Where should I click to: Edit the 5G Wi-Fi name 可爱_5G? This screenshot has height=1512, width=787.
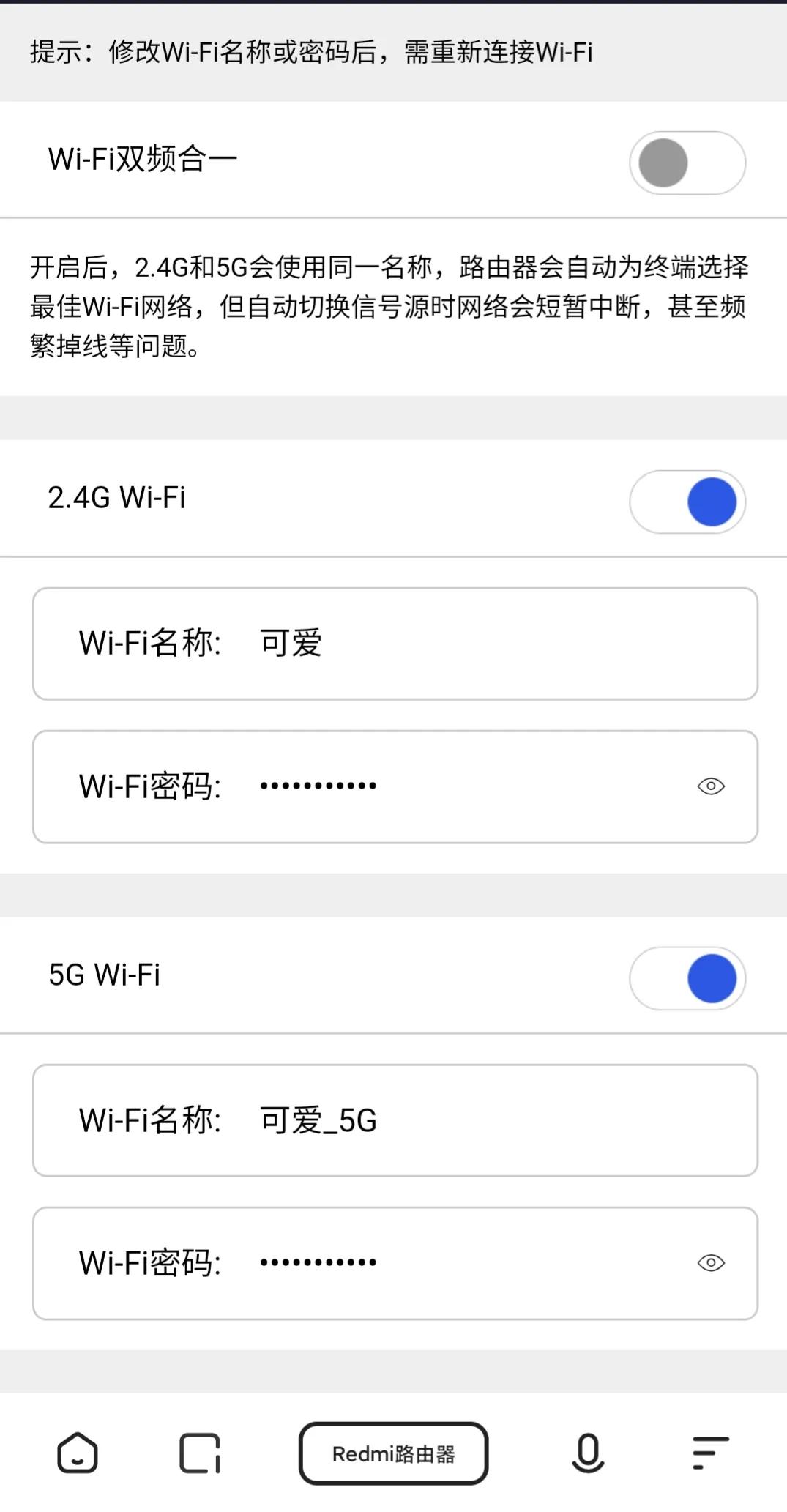(318, 1120)
